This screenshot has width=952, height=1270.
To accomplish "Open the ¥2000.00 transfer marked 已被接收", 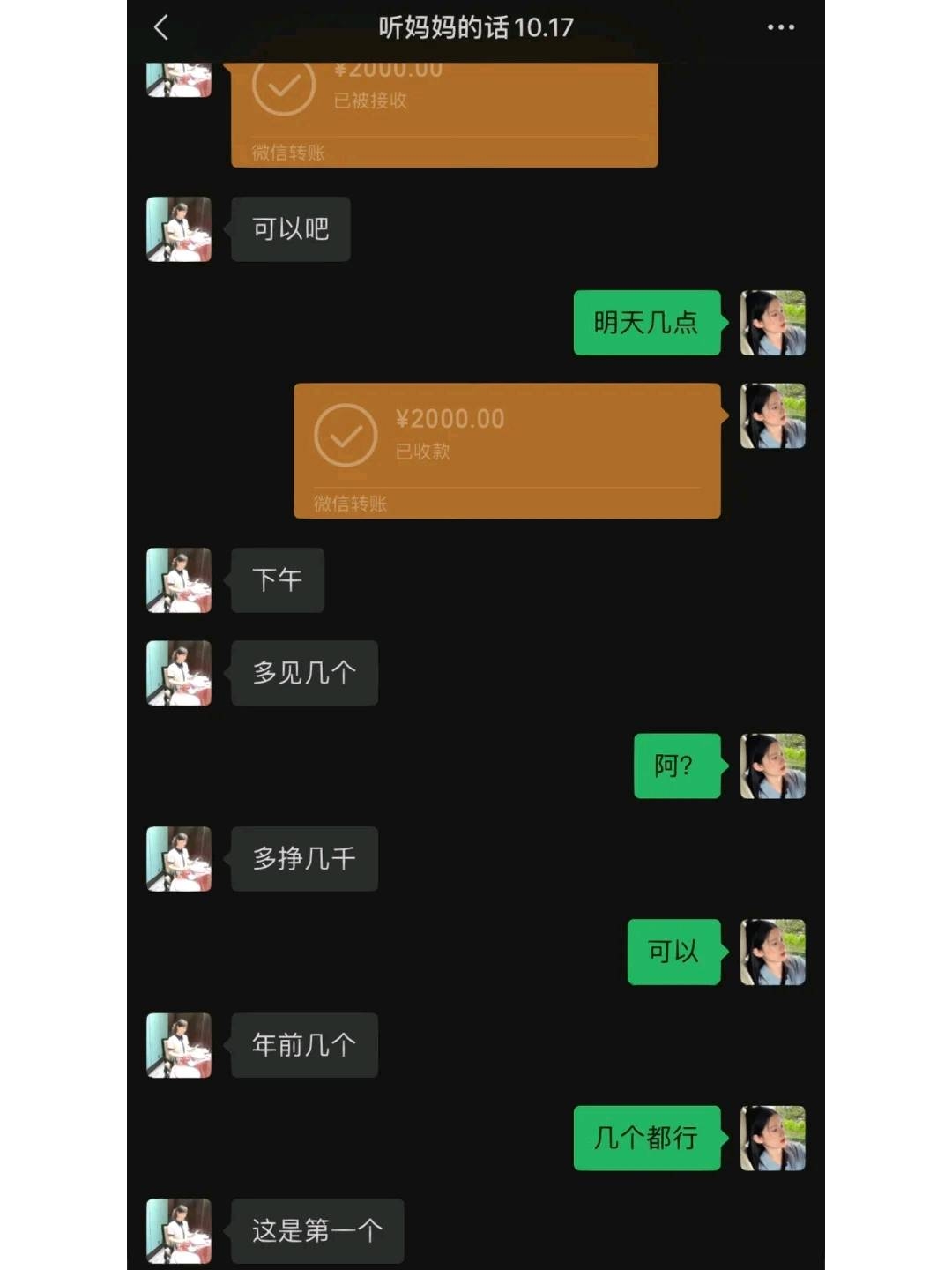I will coord(444,115).
